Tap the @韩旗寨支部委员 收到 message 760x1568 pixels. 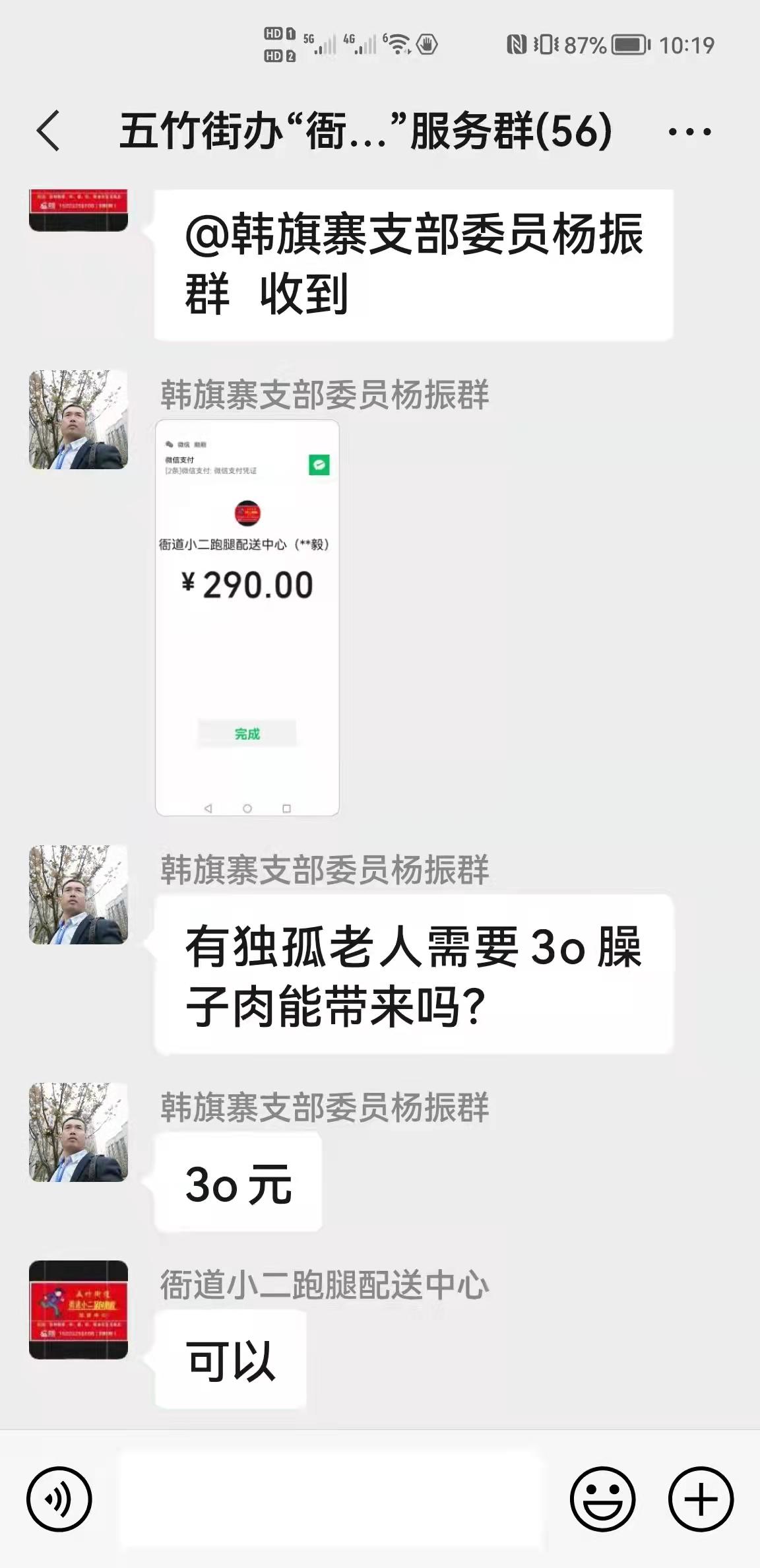[x=414, y=262]
